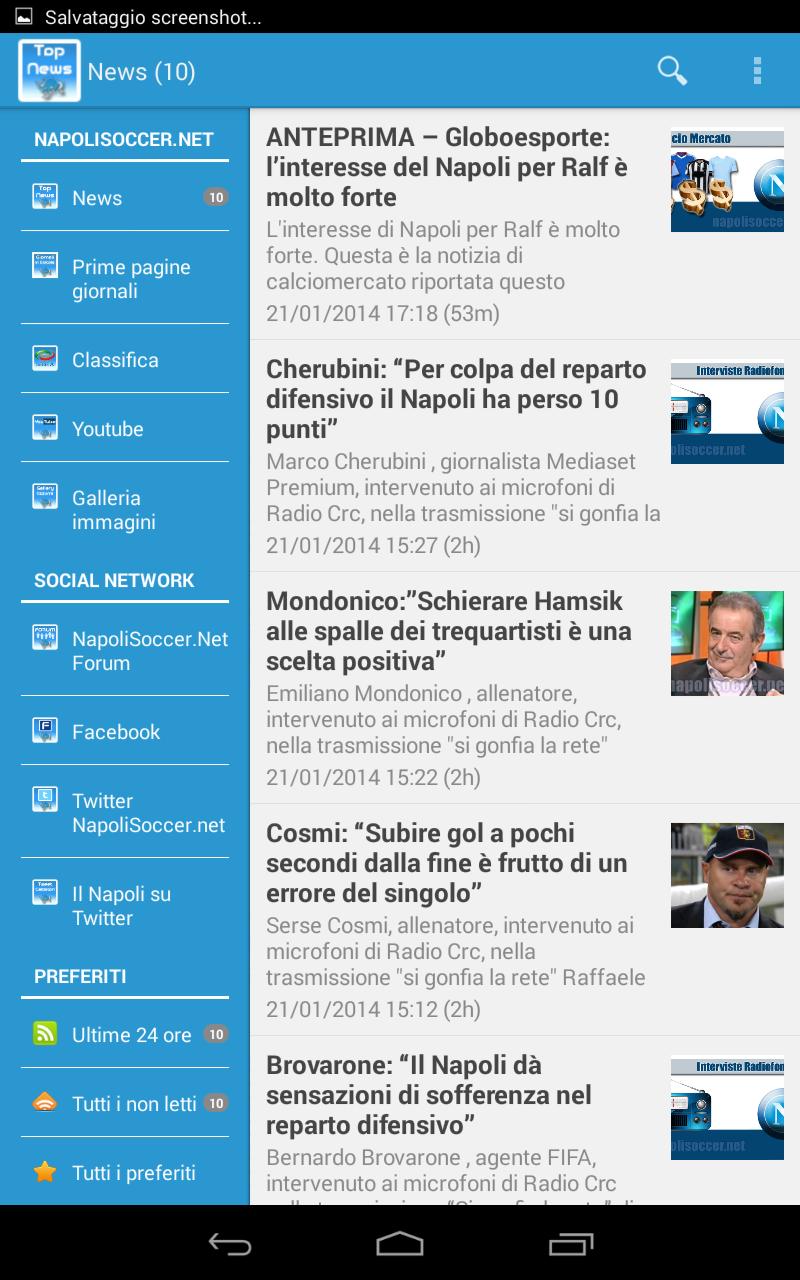The height and width of the screenshot is (1280, 800).
Task: Open the overflow menu
Action: pyautogui.click(x=757, y=71)
